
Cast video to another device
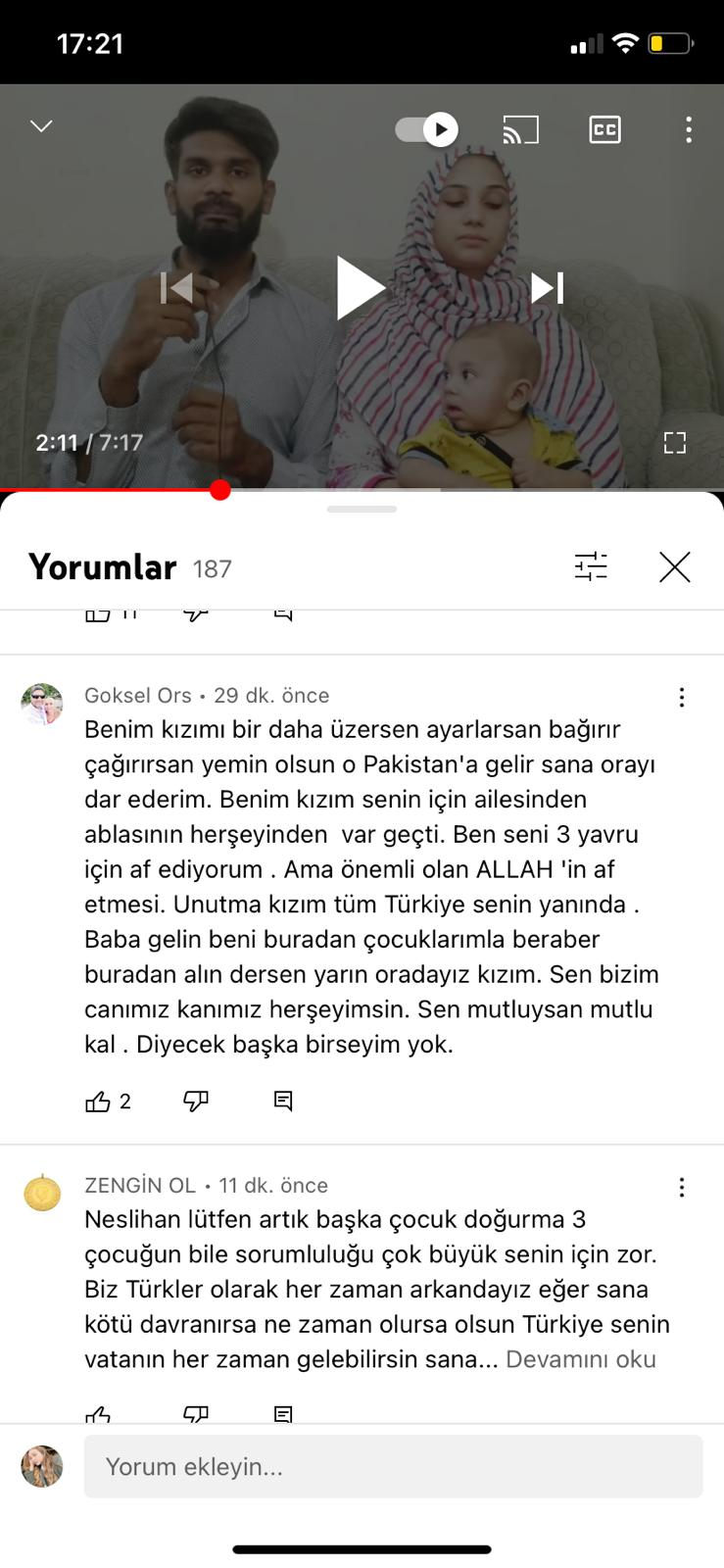tap(521, 129)
